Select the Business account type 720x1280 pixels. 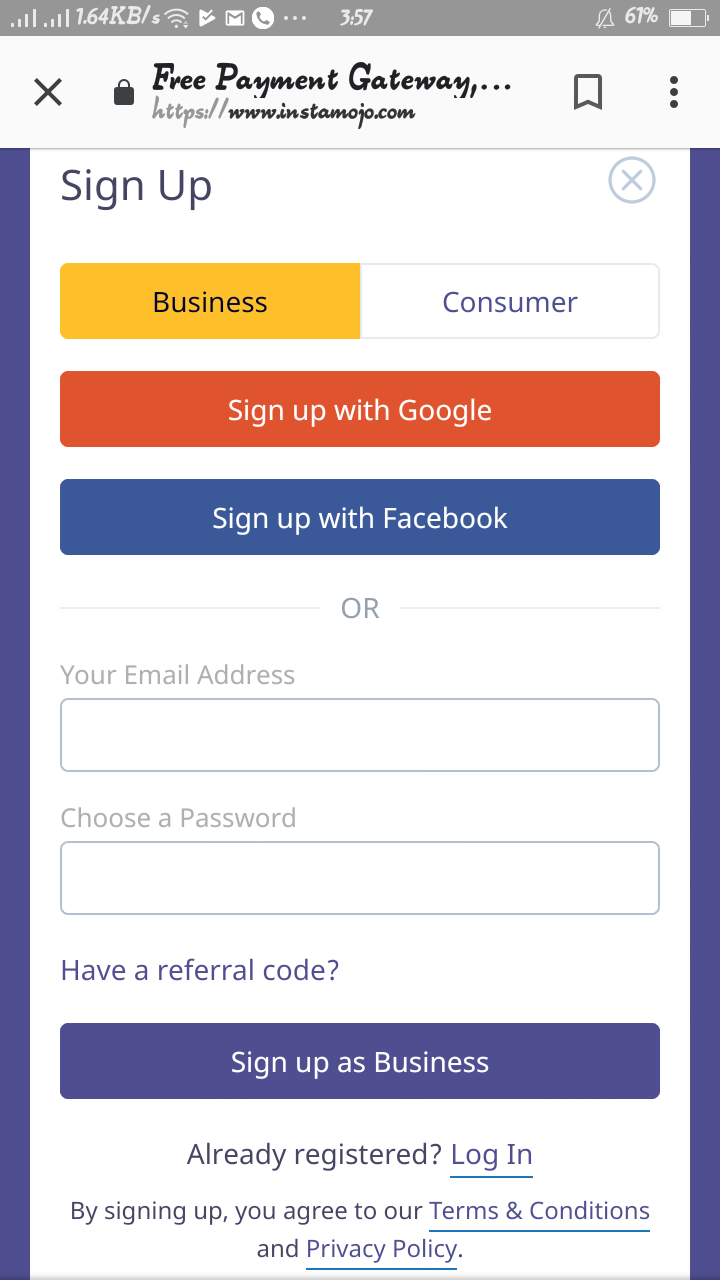click(x=210, y=302)
